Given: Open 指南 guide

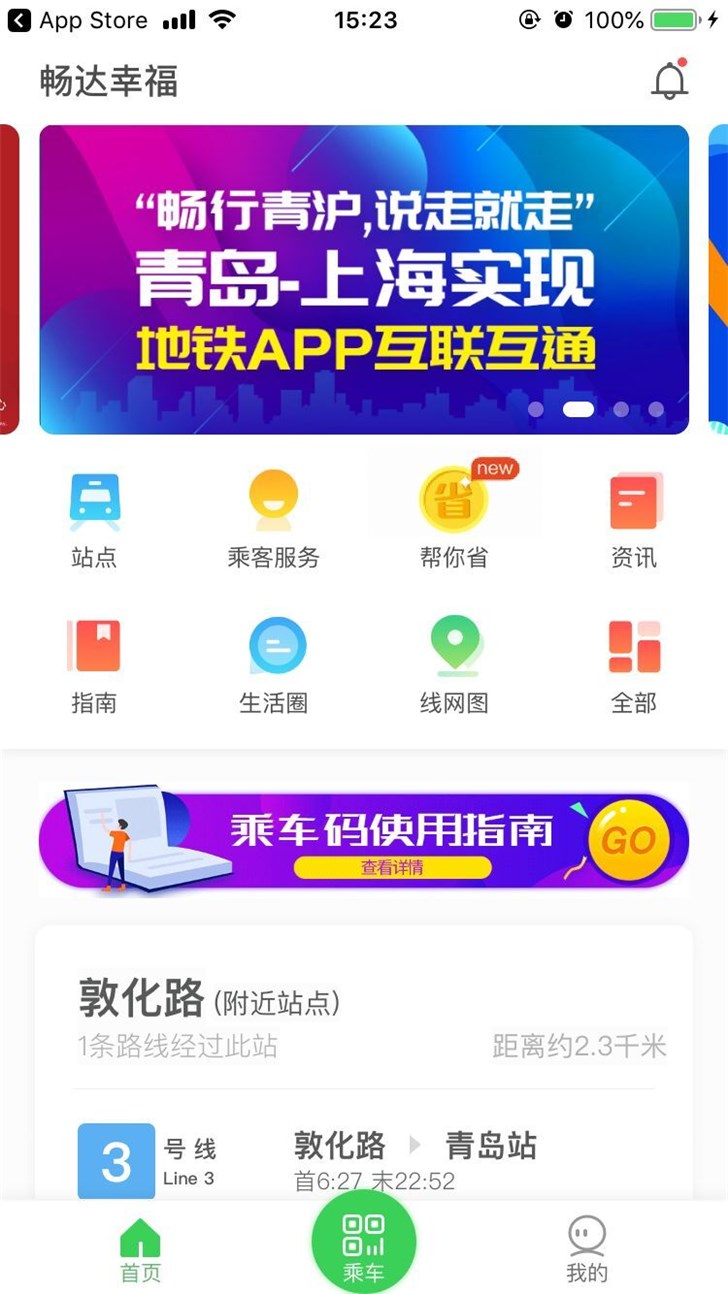Looking at the screenshot, I should [x=94, y=666].
